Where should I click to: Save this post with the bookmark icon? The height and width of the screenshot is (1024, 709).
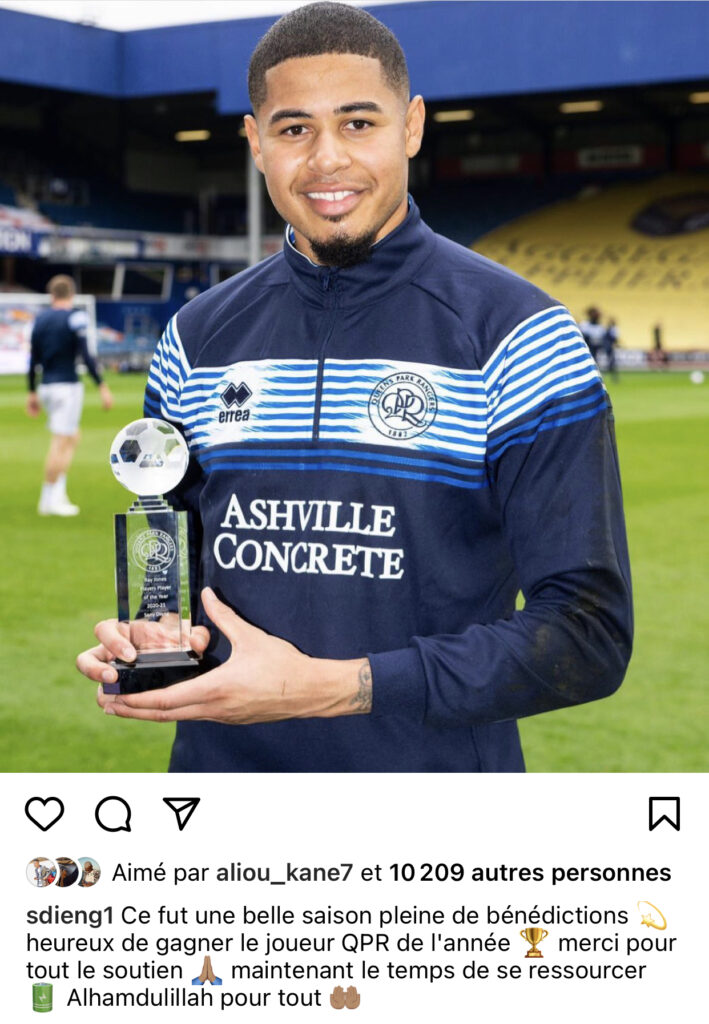click(x=664, y=814)
